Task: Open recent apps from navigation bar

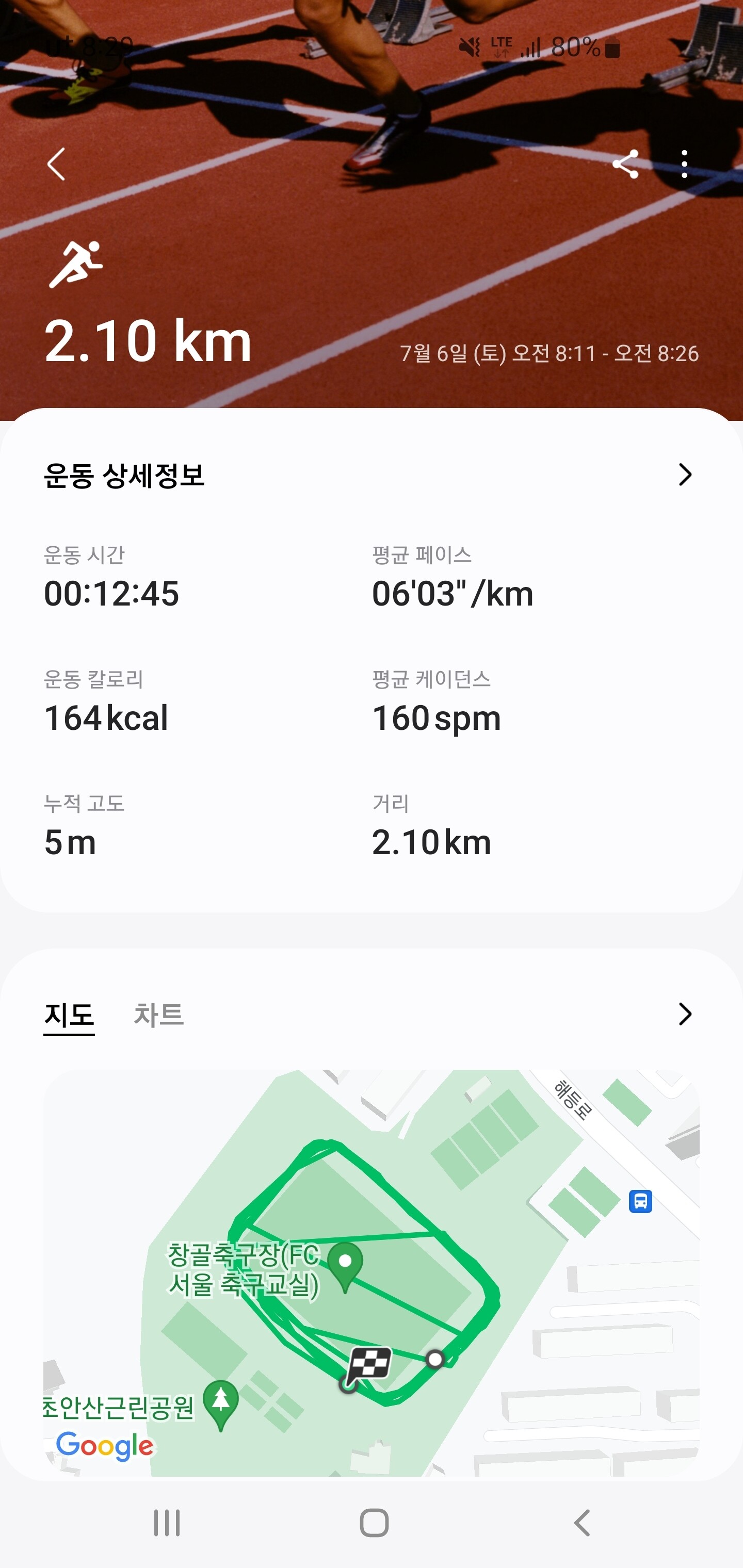Action: click(166, 1523)
